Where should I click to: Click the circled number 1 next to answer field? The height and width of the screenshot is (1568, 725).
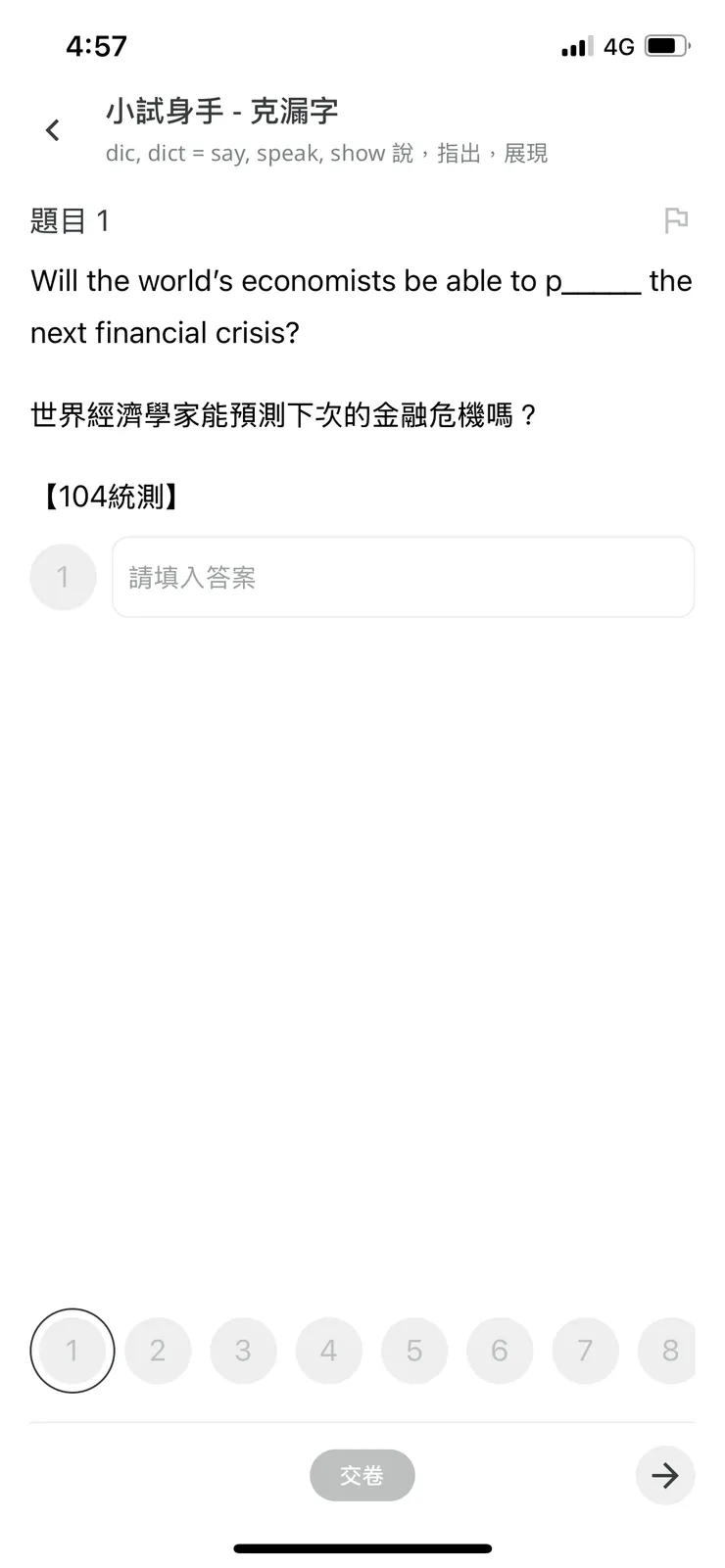coord(63,577)
